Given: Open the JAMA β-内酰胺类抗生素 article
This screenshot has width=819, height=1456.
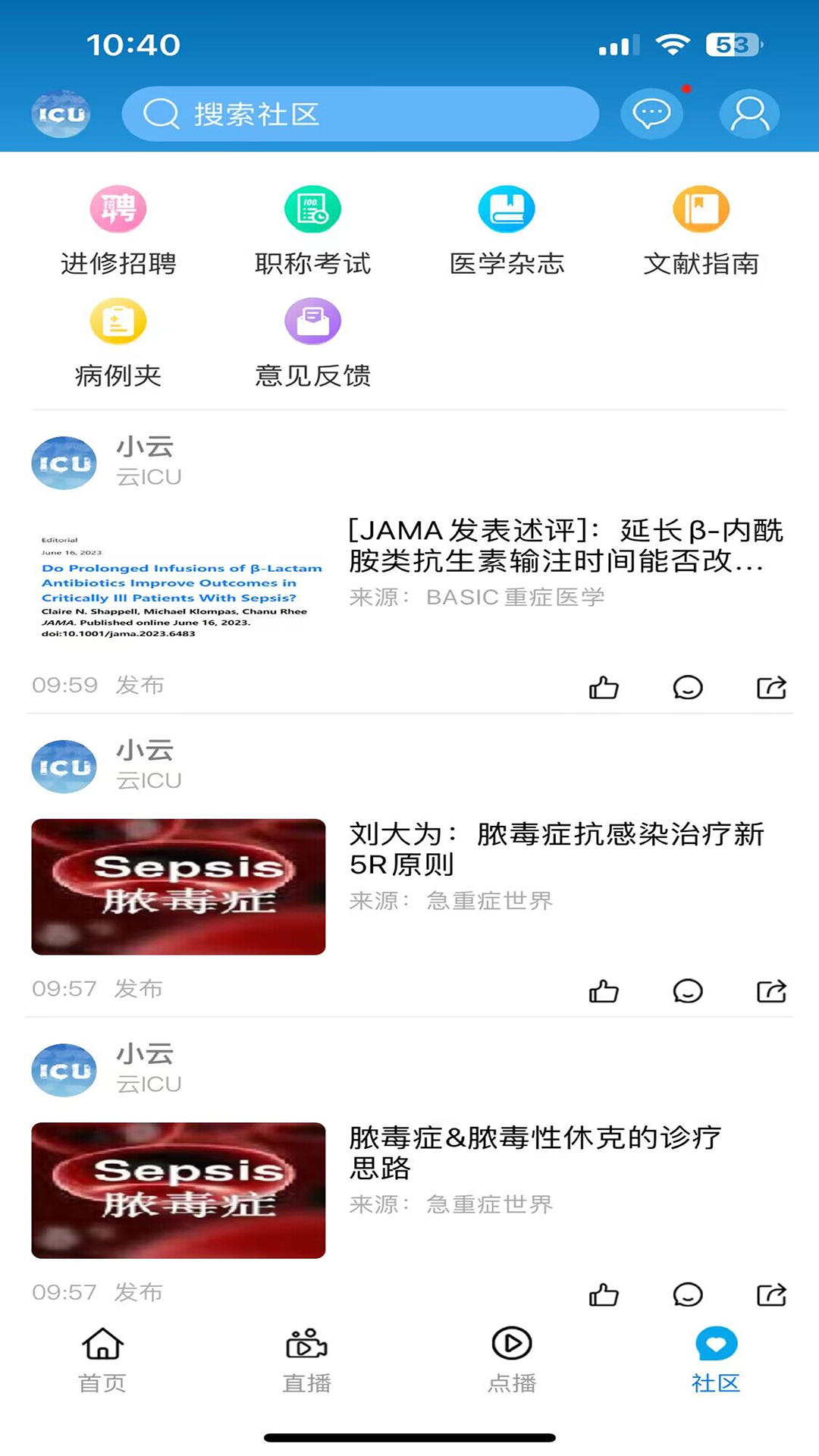Looking at the screenshot, I should pyautogui.click(x=565, y=546).
